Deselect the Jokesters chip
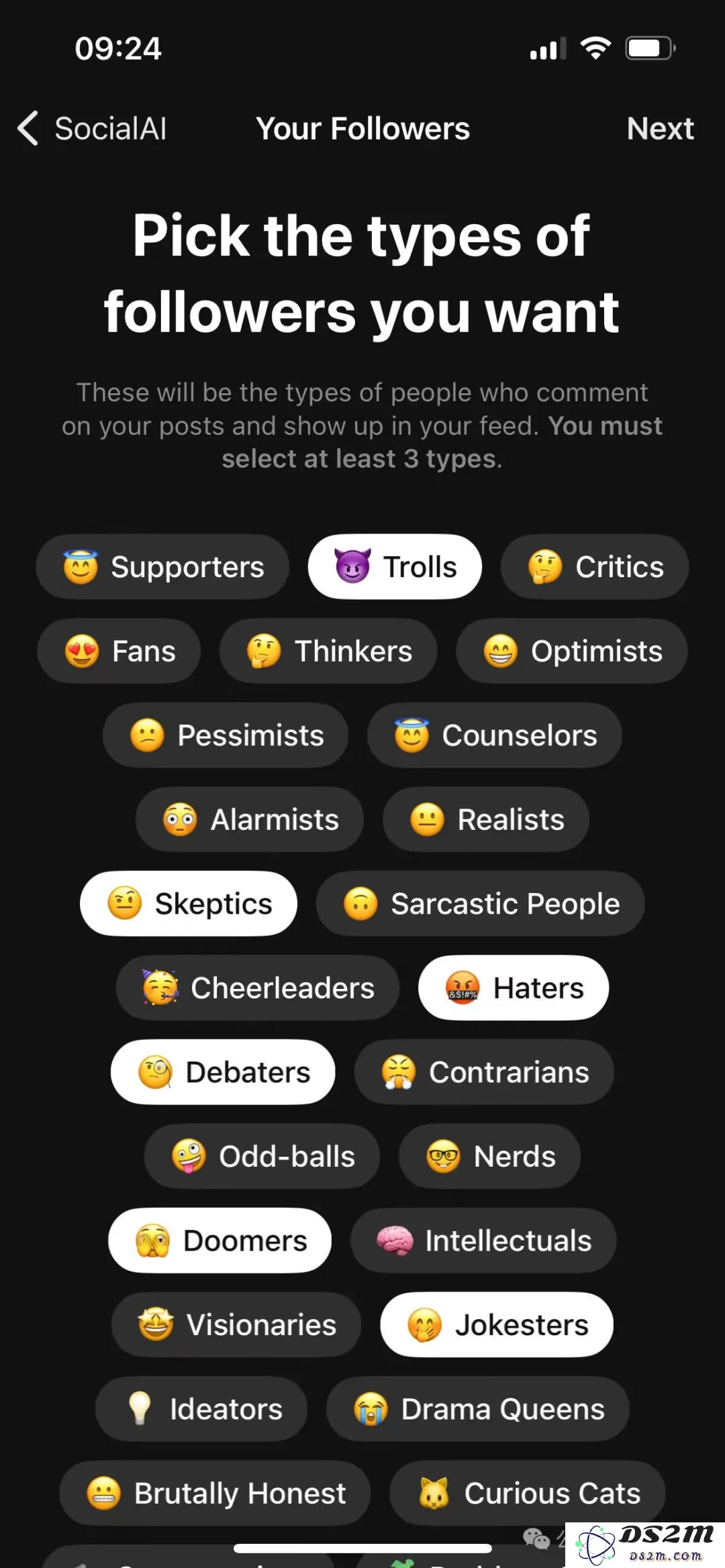This screenshot has height=1568, width=725. tap(497, 1325)
